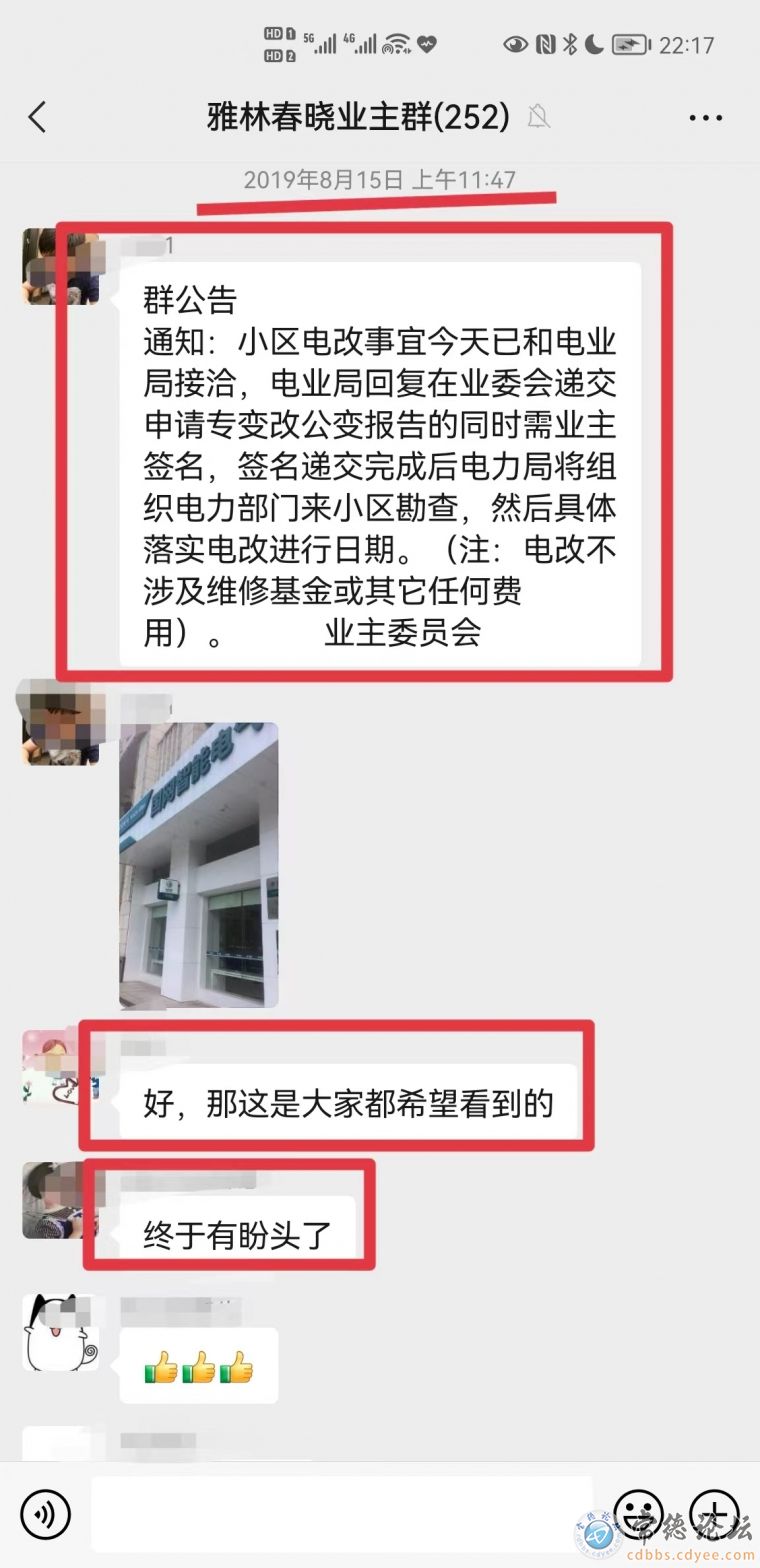
Task: Open the group chat overflow menu
Action: click(705, 118)
